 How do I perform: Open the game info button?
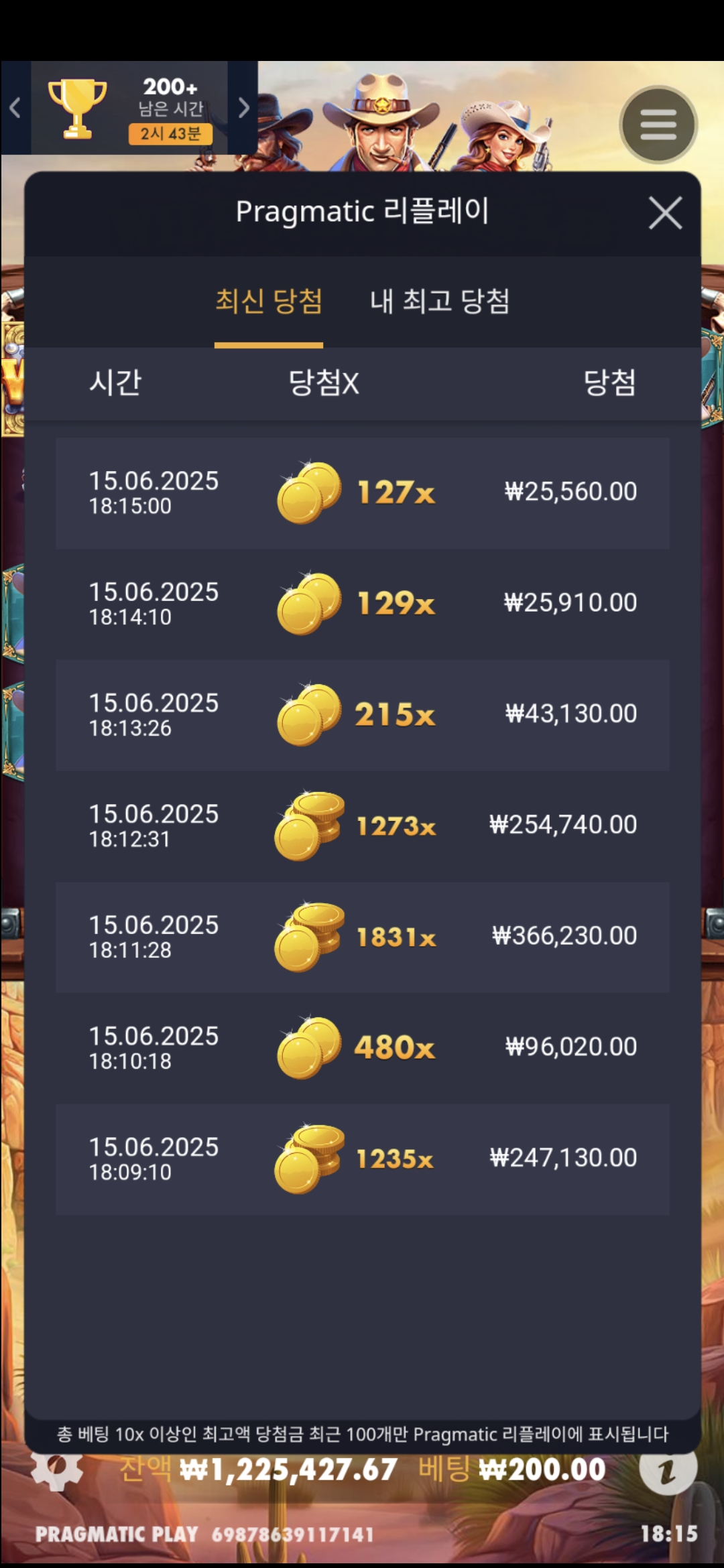(x=668, y=1471)
